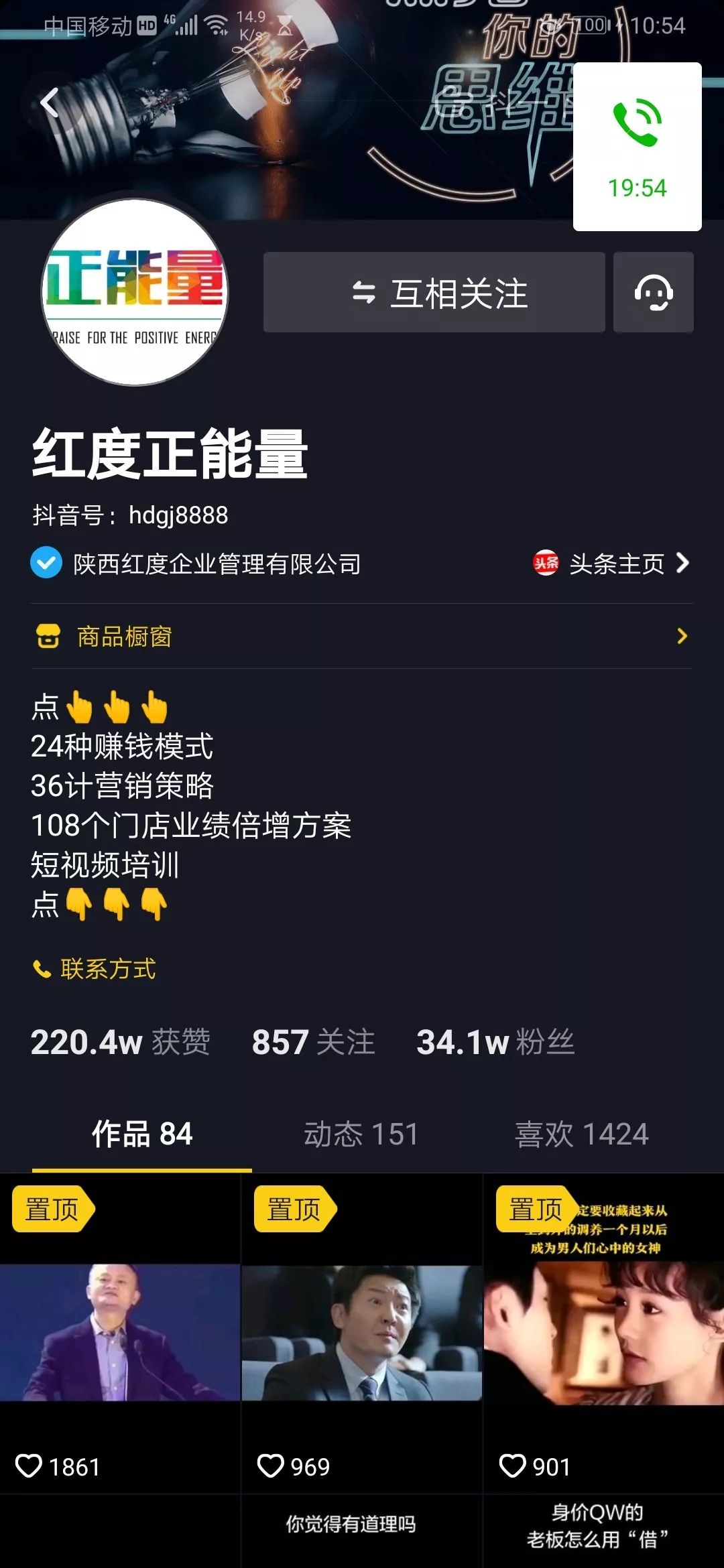Image resolution: width=724 pixels, height=1568 pixels.
Task: Open the 头条主页 link
Action: pyautogui.click(x=611, y=564)
